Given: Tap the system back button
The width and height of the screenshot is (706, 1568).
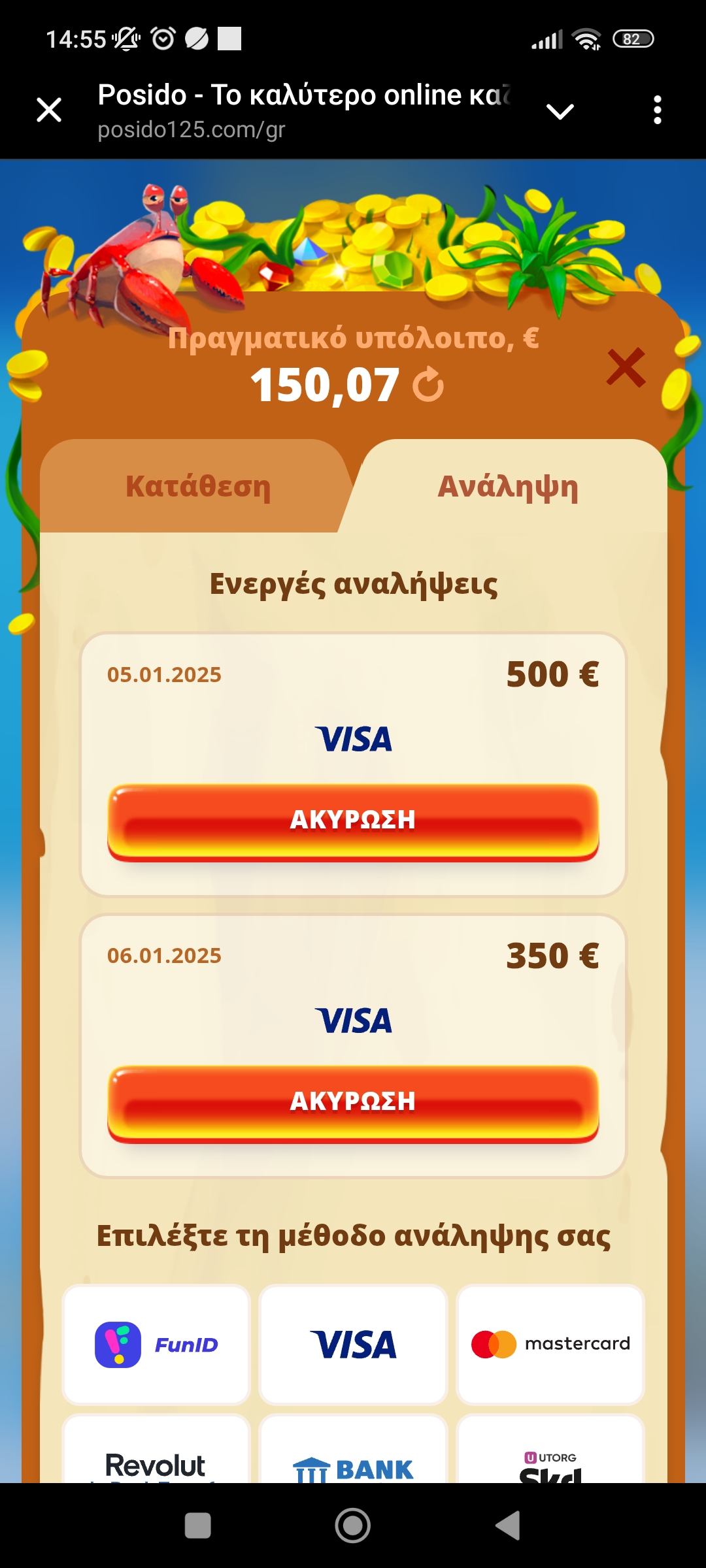Looking at the screenshot, I should pos(509,1526).
